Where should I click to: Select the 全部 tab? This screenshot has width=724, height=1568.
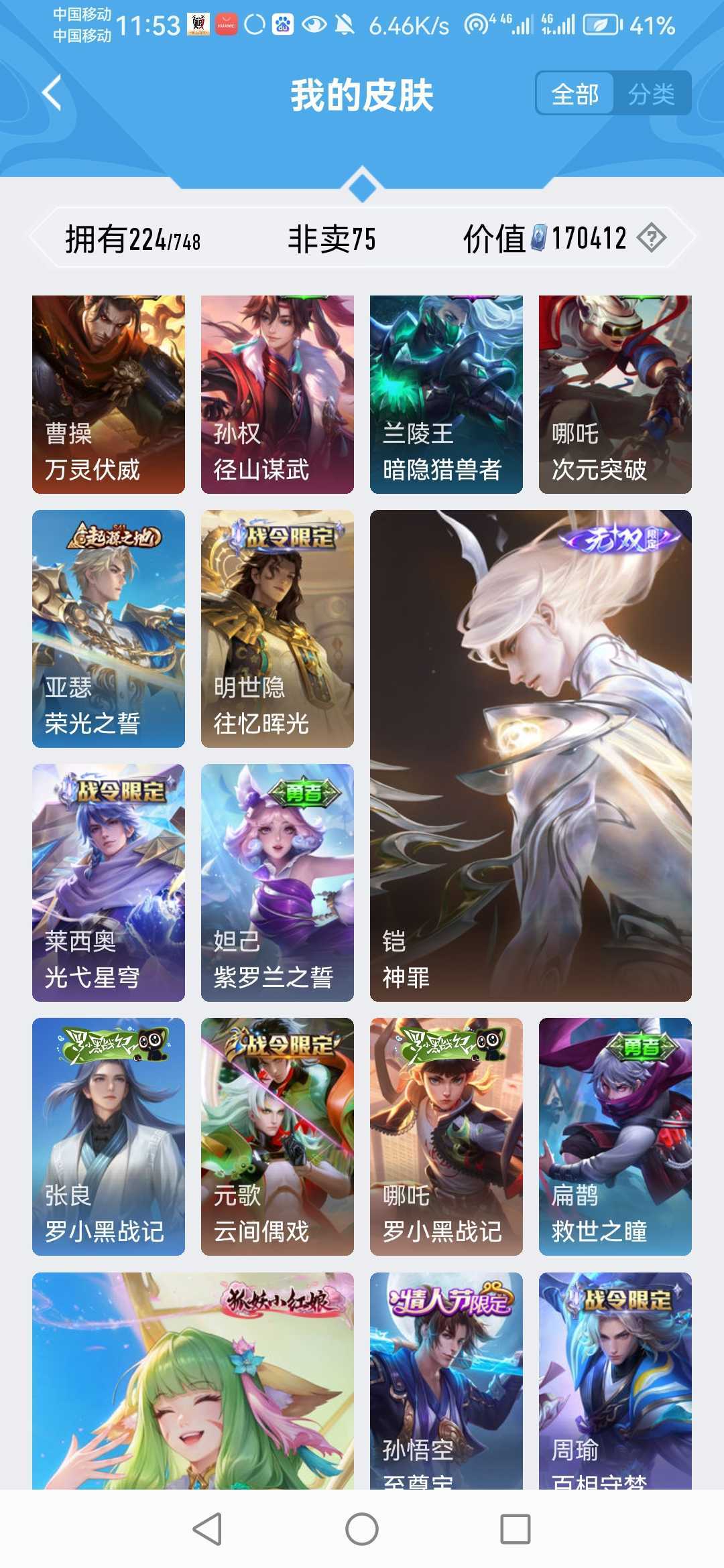pos(575,94)
